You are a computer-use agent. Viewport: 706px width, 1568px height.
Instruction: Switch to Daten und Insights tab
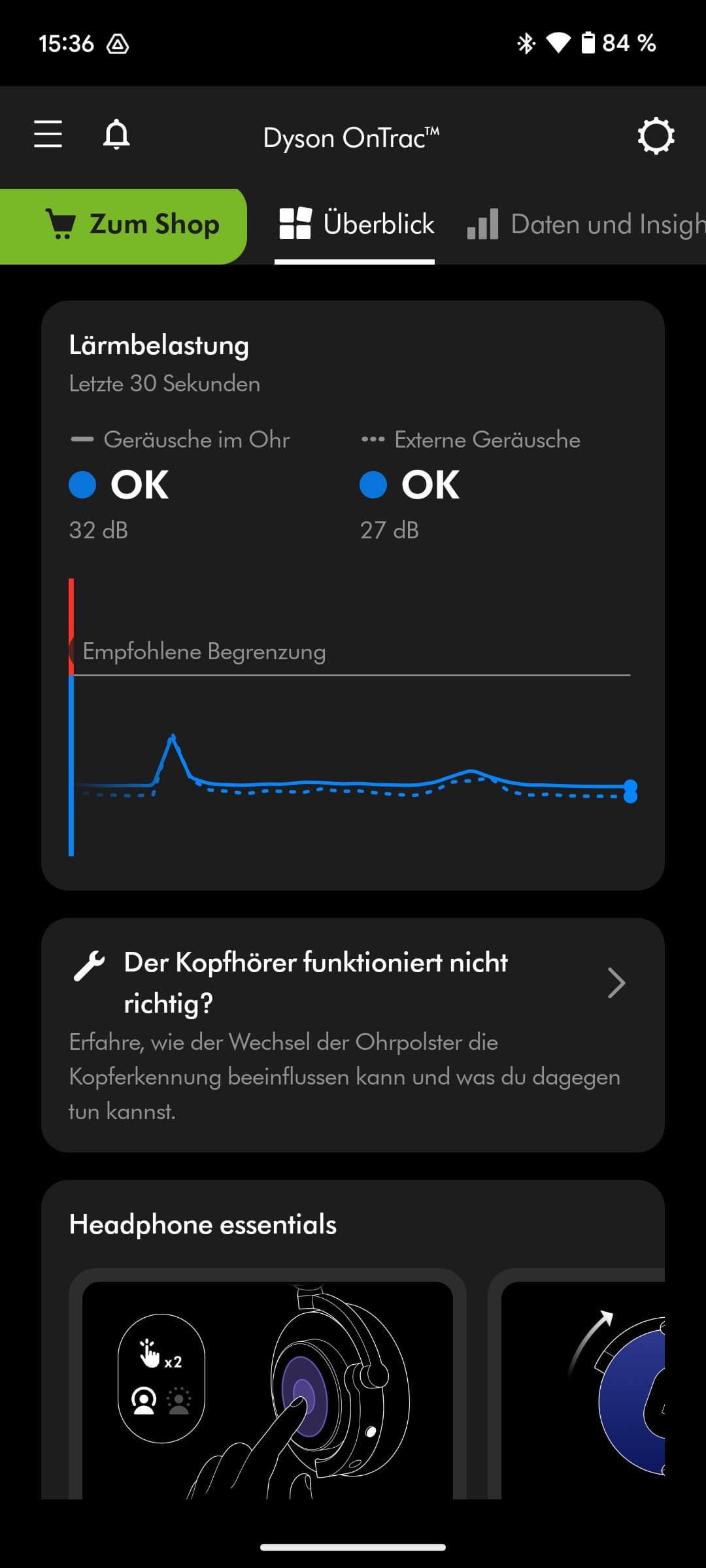click(x=586, y=225)
